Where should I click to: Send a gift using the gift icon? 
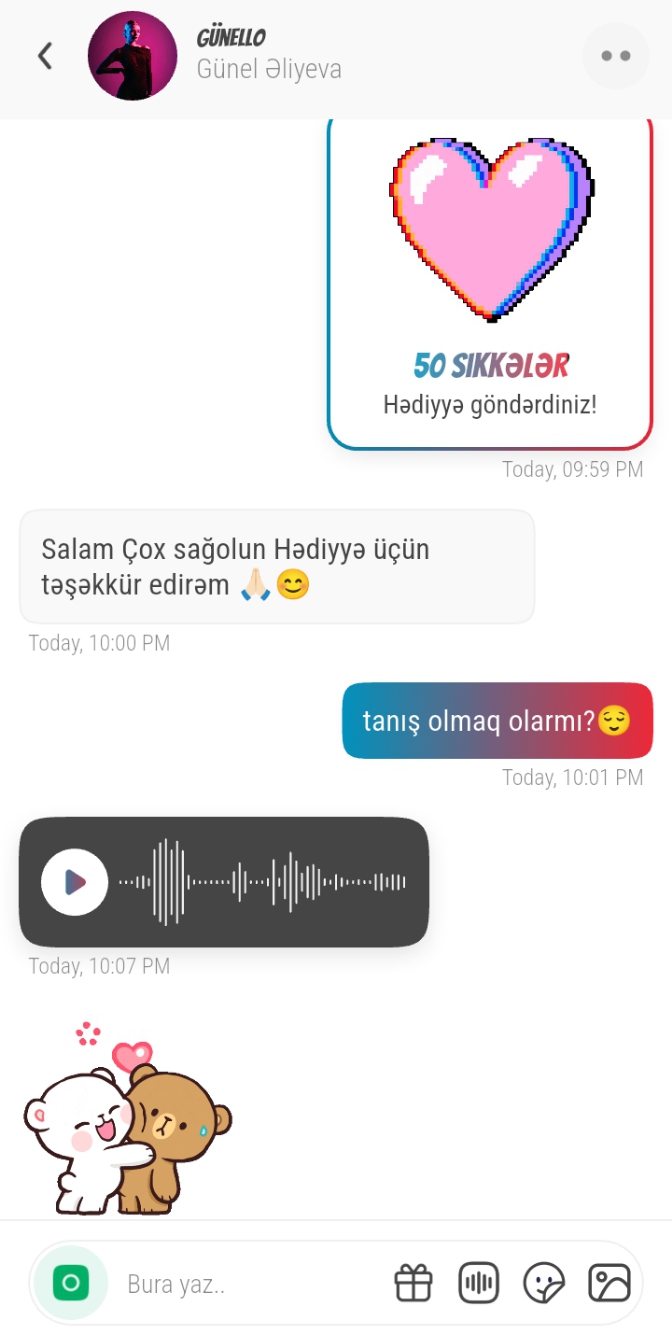point(413,1283)
